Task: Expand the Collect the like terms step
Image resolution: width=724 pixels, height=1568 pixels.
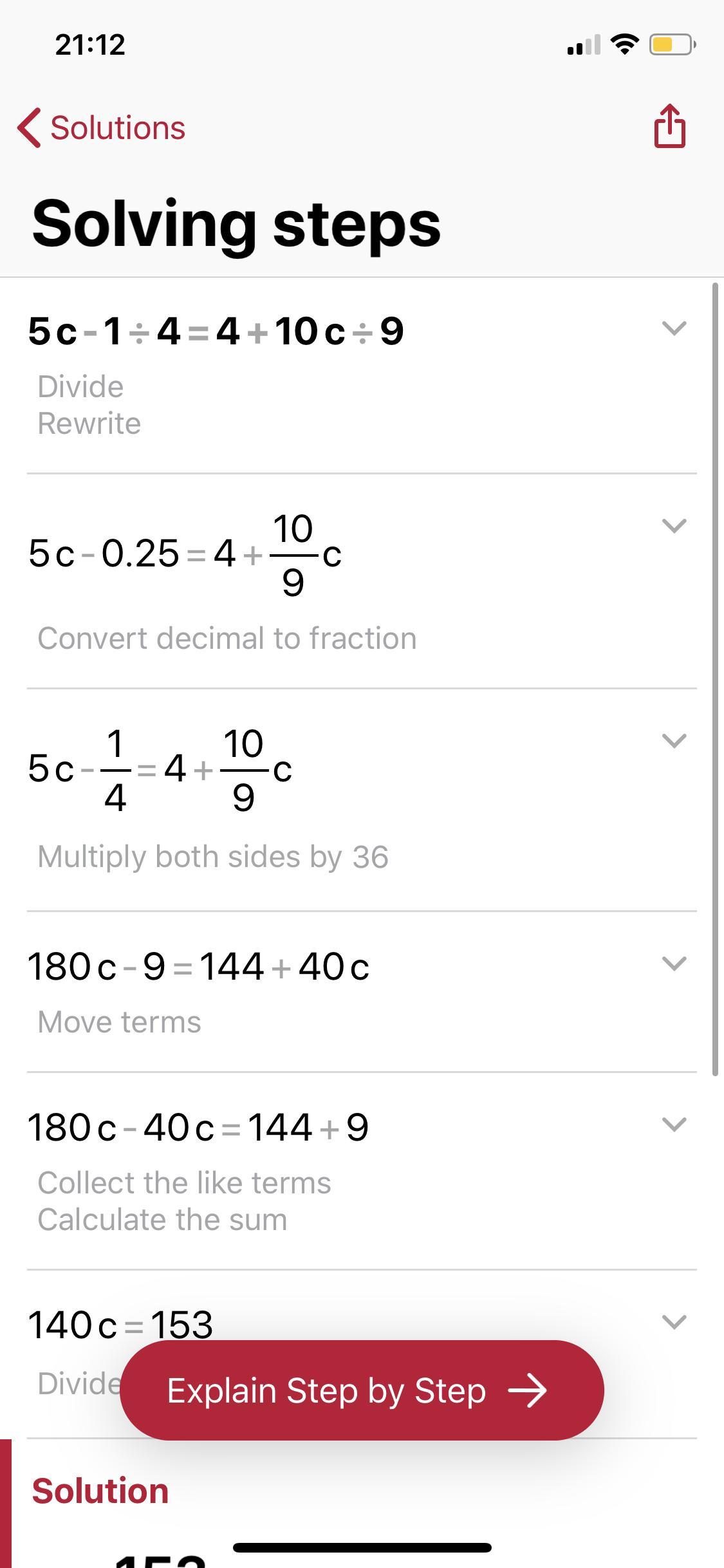Action: coord(673,1125)
